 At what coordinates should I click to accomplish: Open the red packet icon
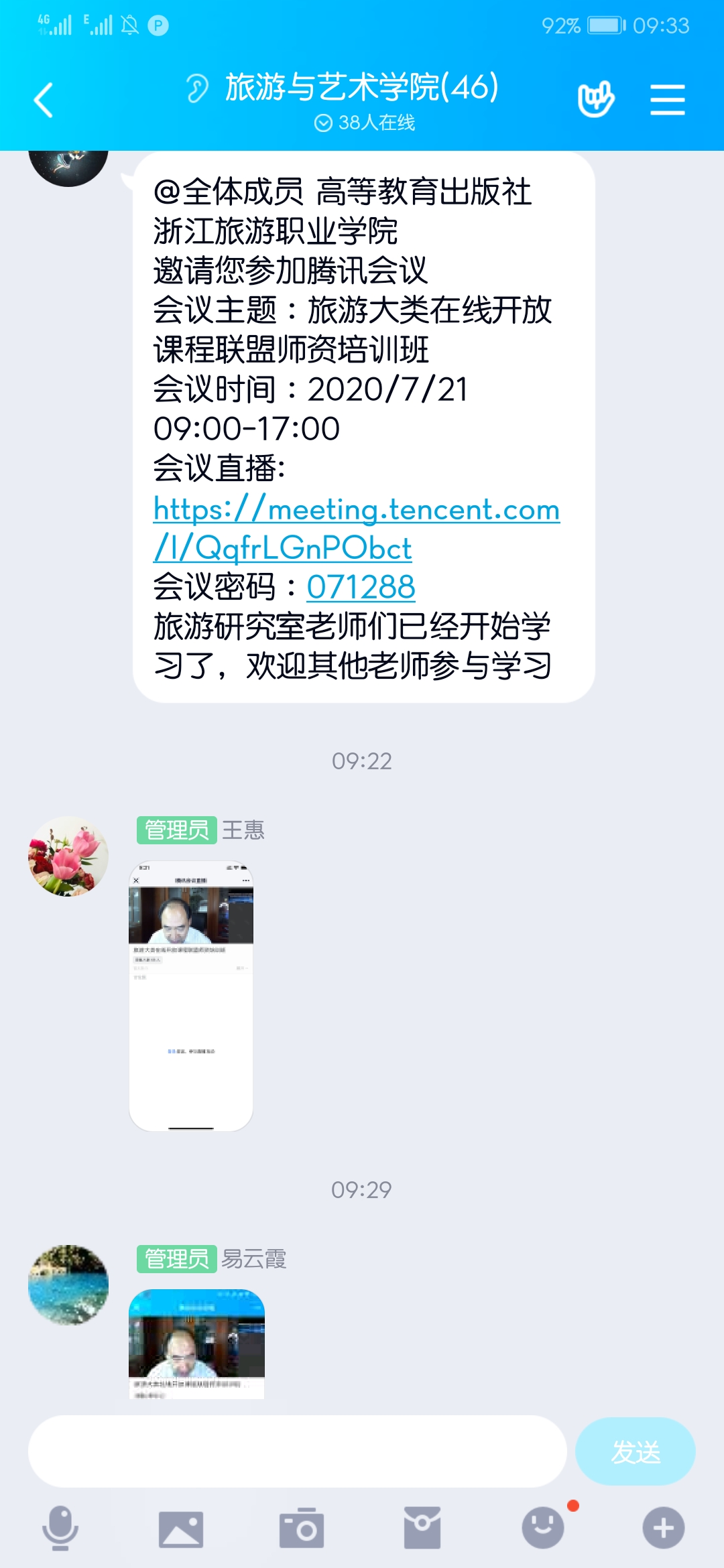pos(422,1528)
